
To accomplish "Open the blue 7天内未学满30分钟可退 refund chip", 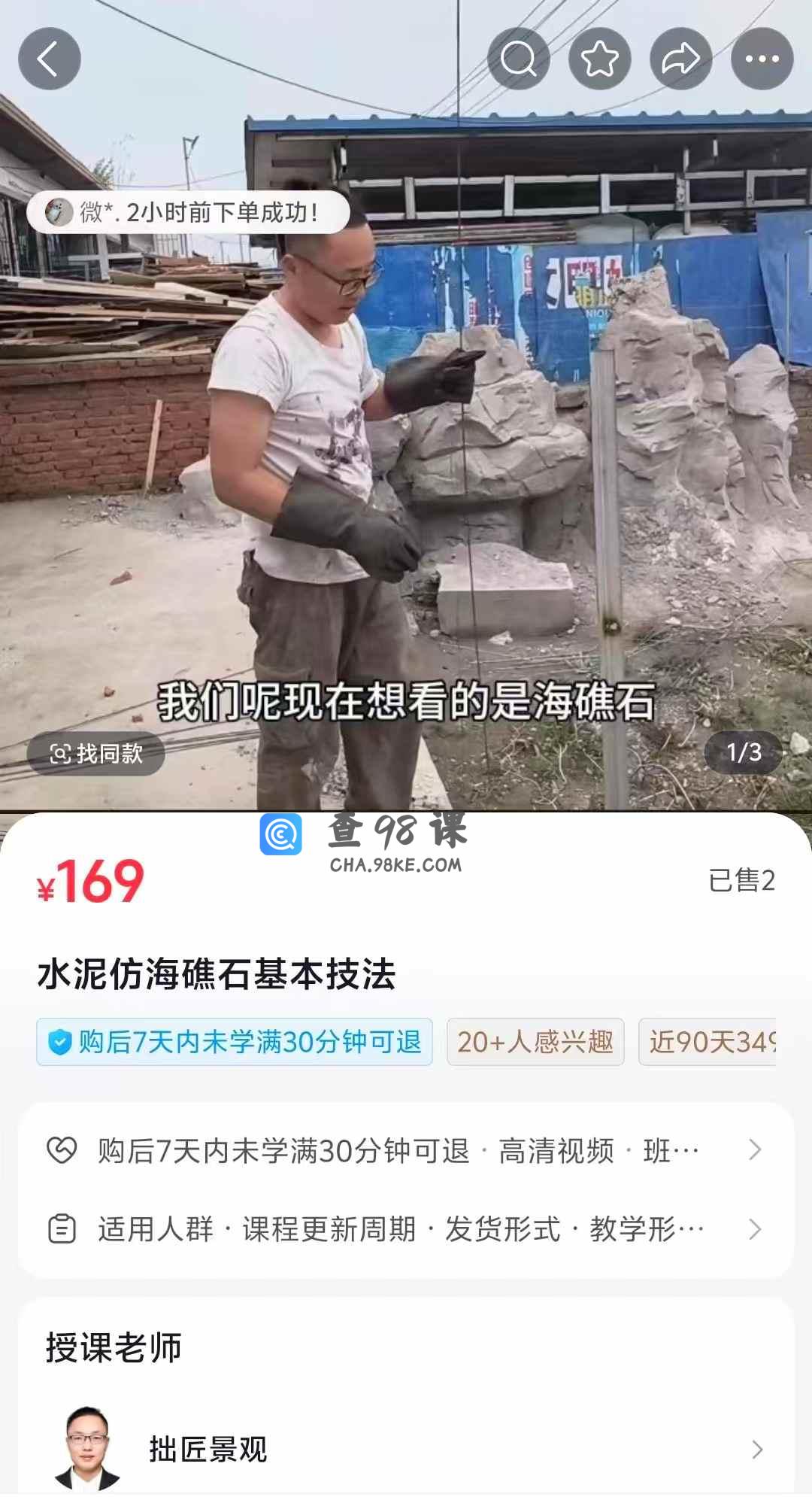I will coord(235,1042).
